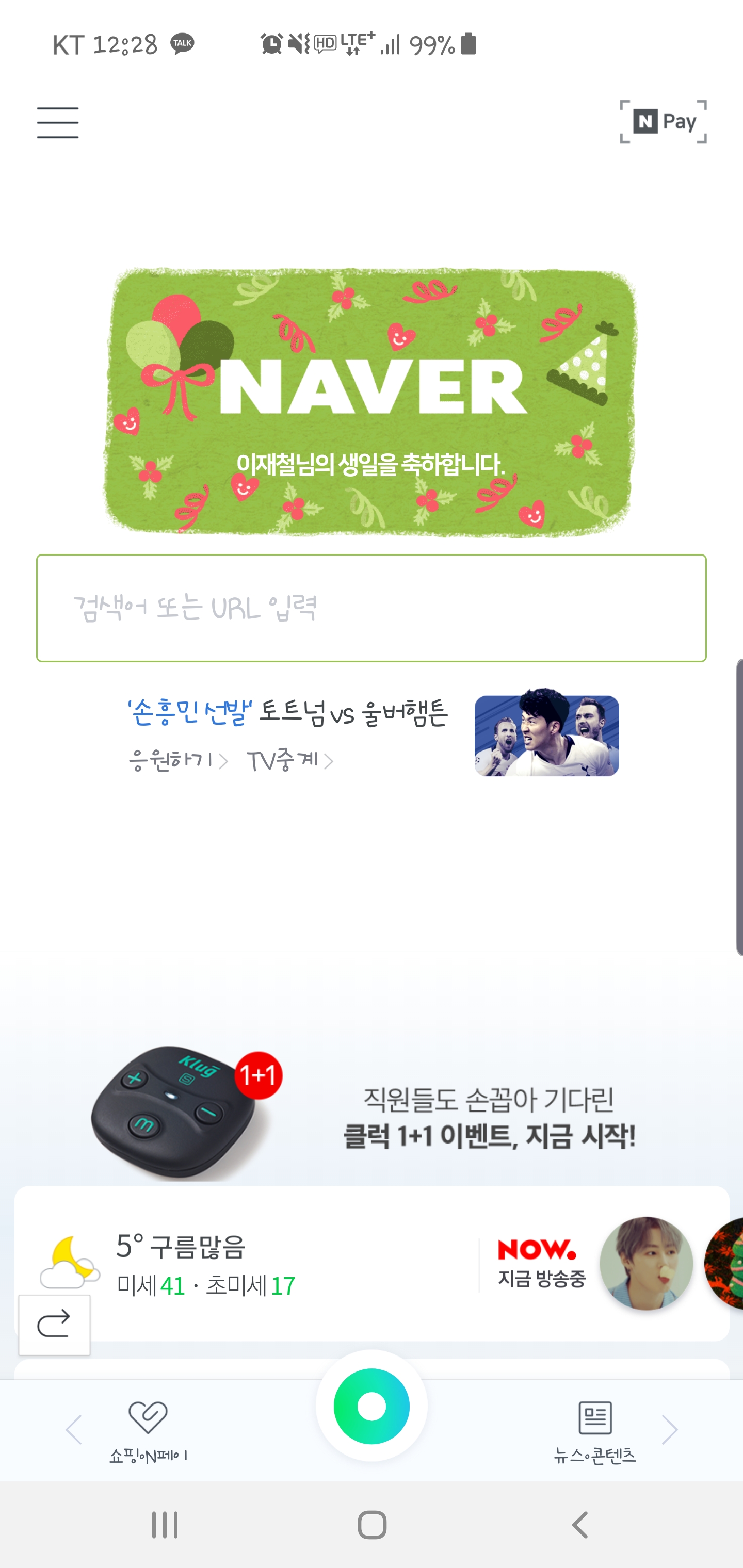Go to the system home screen
The image size is (743, 1568).
pyautogui.click(x=372, y=1525)
